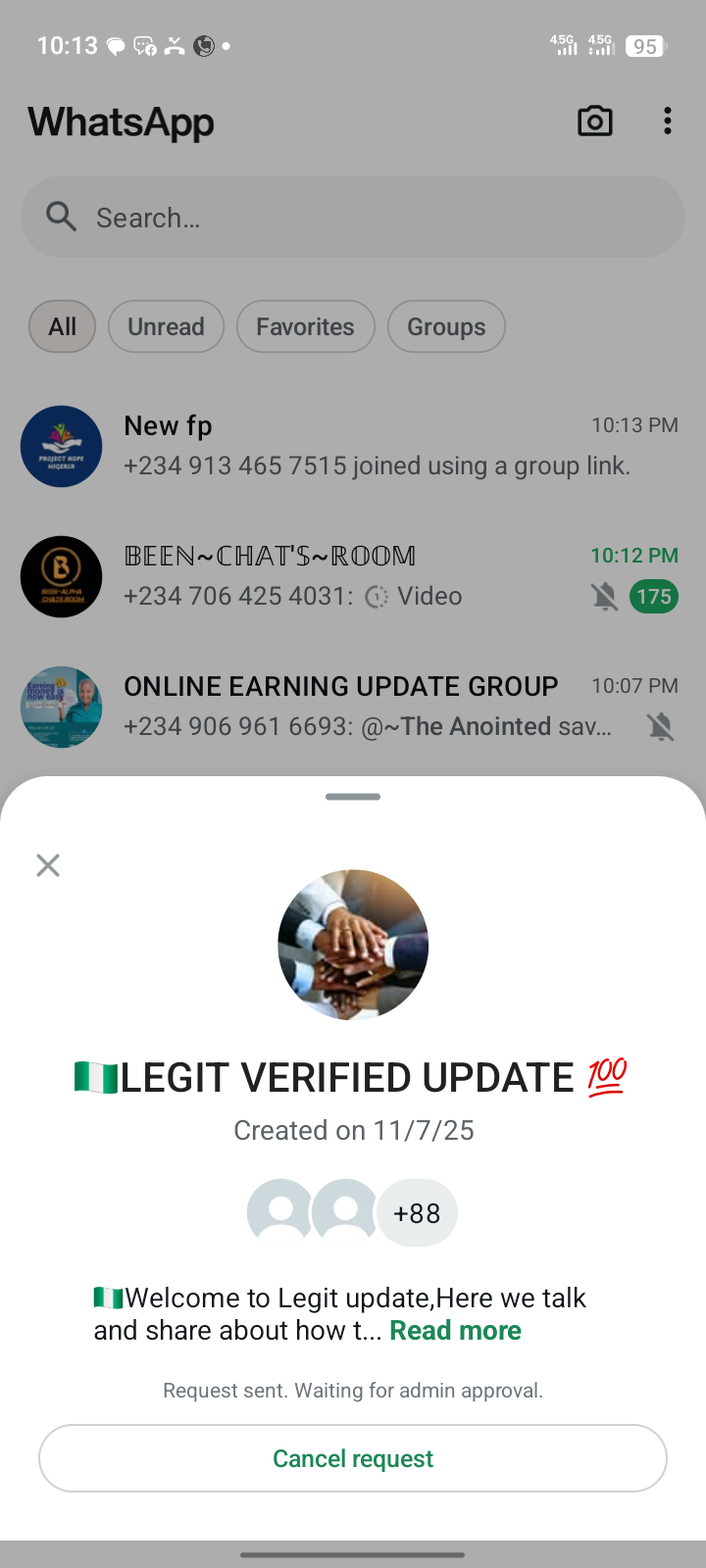Tap the Search field
Screen dimensions: 706x1568
point(353,217)
